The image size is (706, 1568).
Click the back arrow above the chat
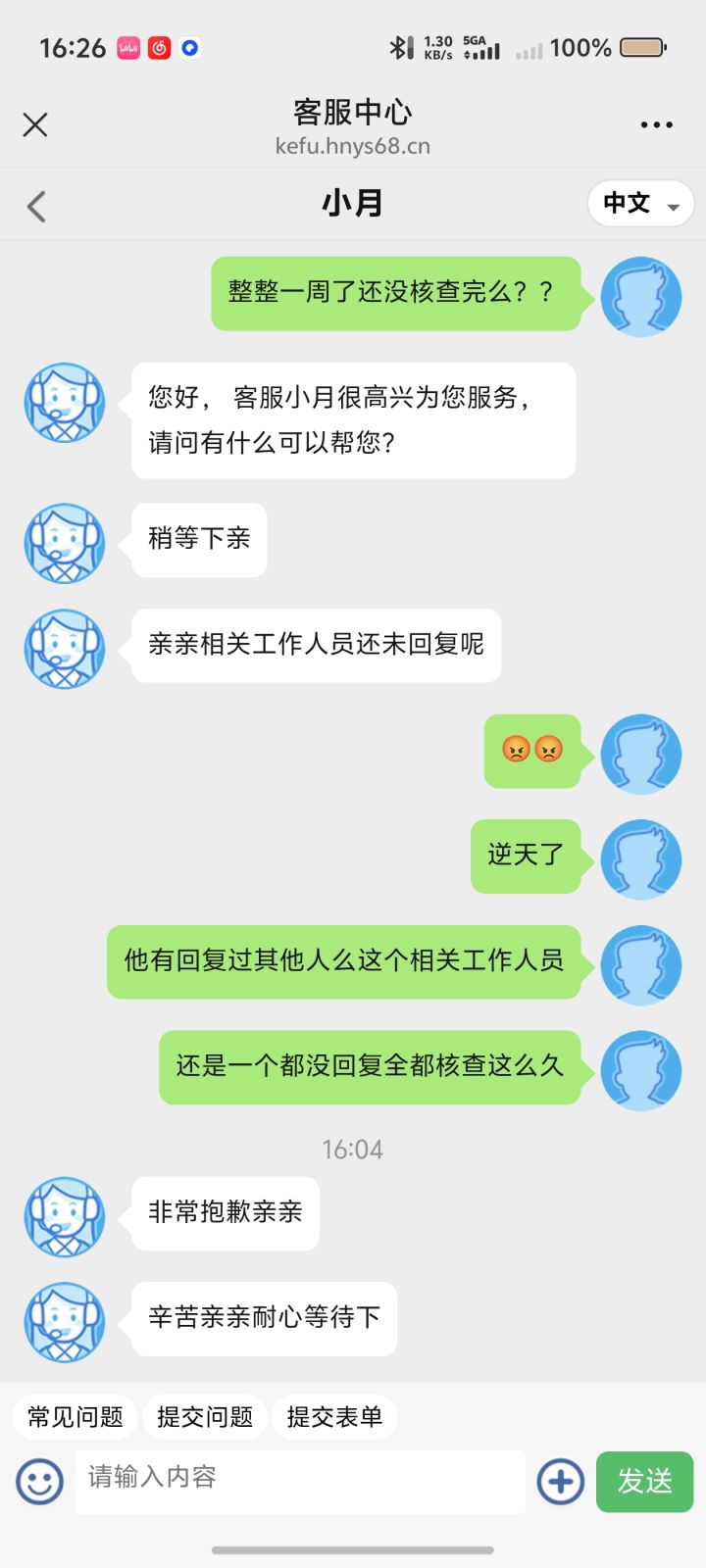pos(36,204)
